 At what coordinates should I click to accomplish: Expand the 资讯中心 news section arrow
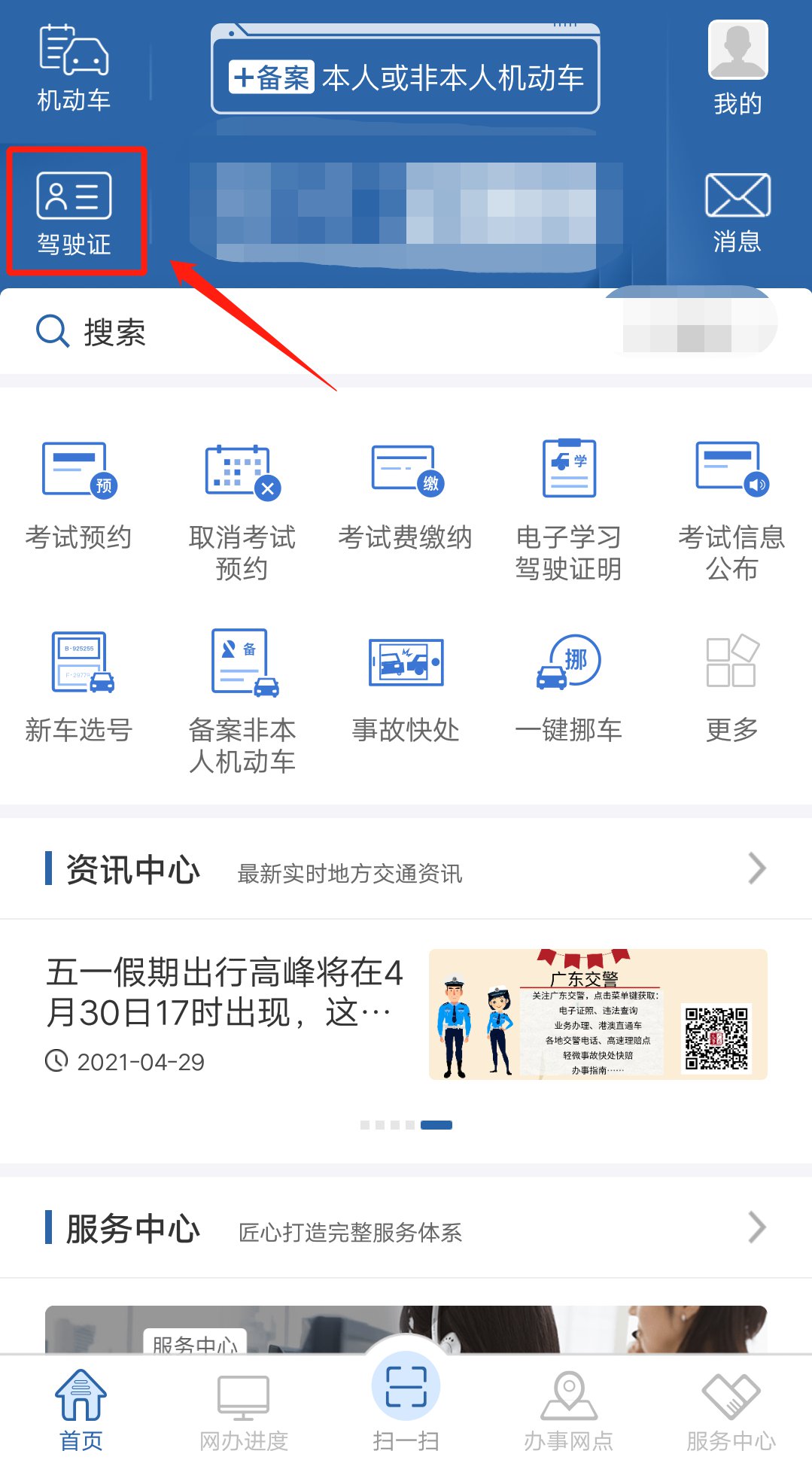756,868
